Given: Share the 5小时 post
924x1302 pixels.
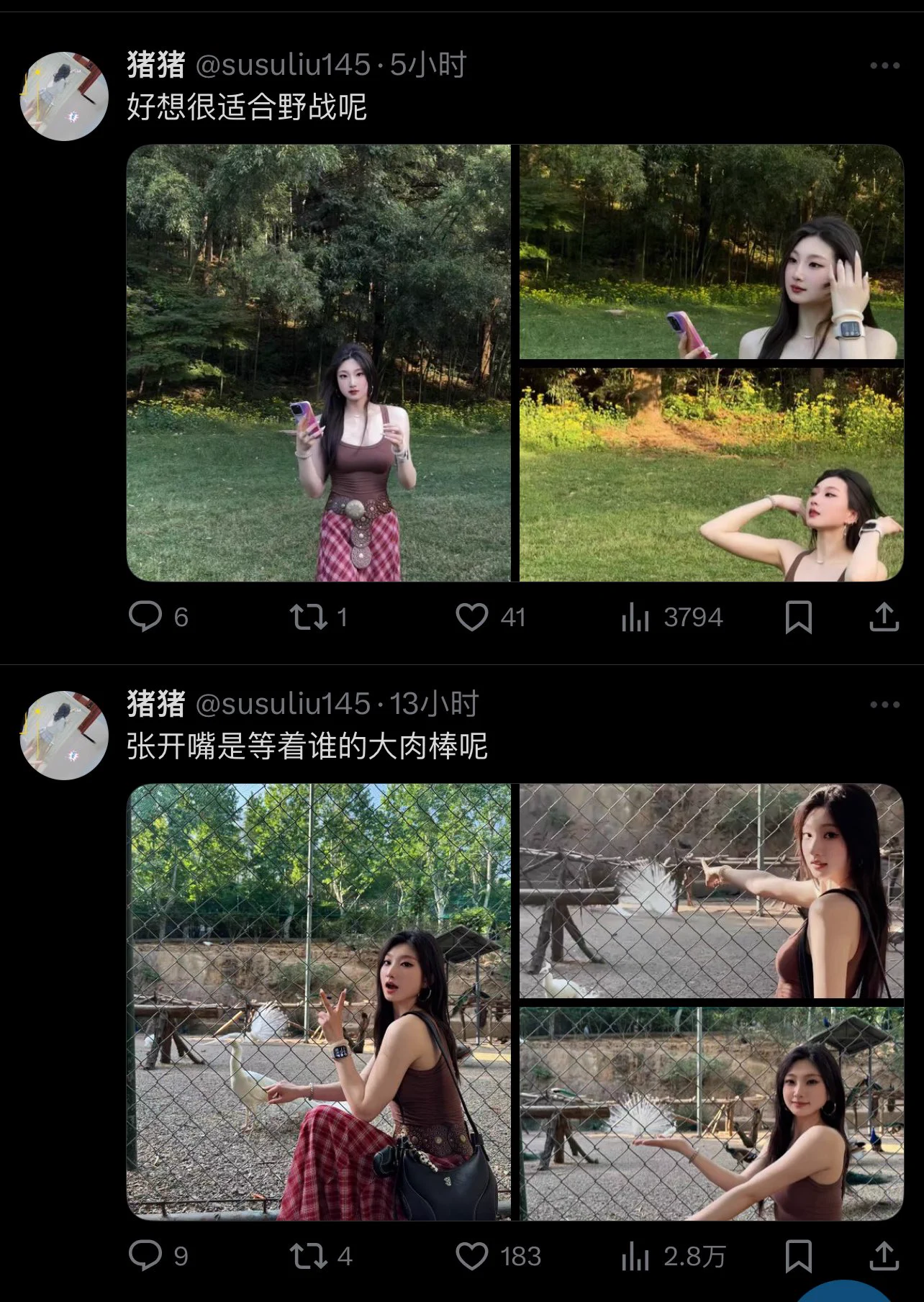Looking at the screenshot, I should point(884,617).
